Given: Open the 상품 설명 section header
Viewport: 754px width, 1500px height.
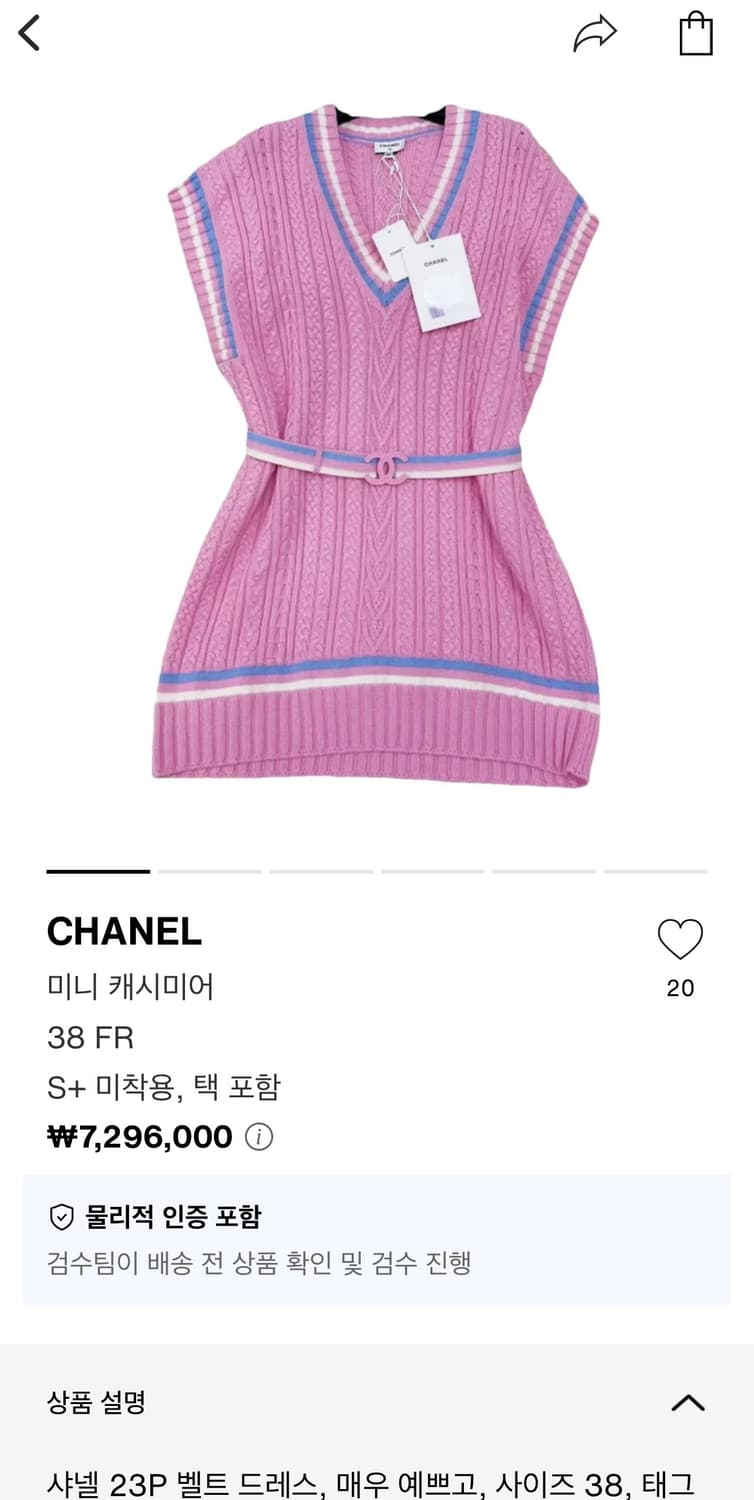Looking at the screenshot, I should [x=90, y=1403].
